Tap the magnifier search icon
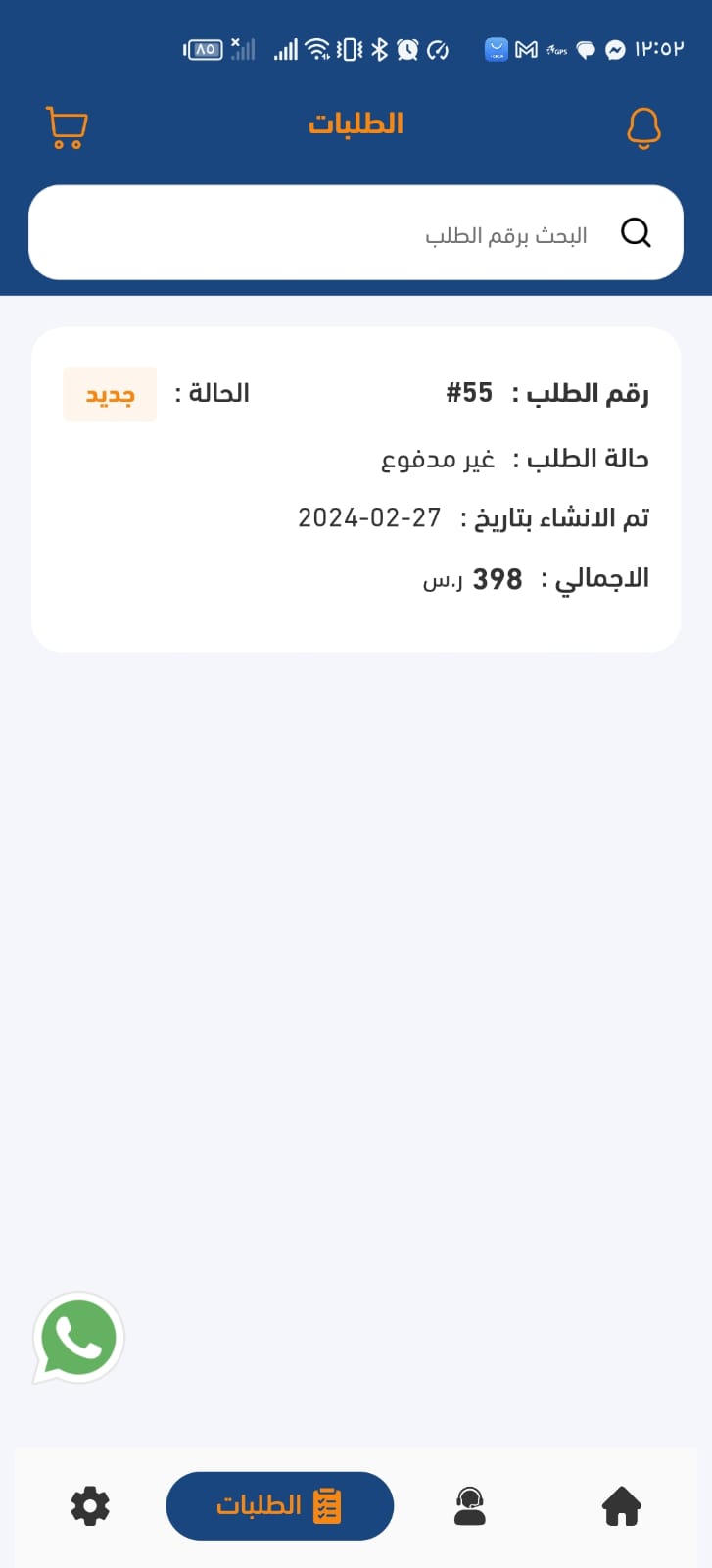 (x=636, y=233)
